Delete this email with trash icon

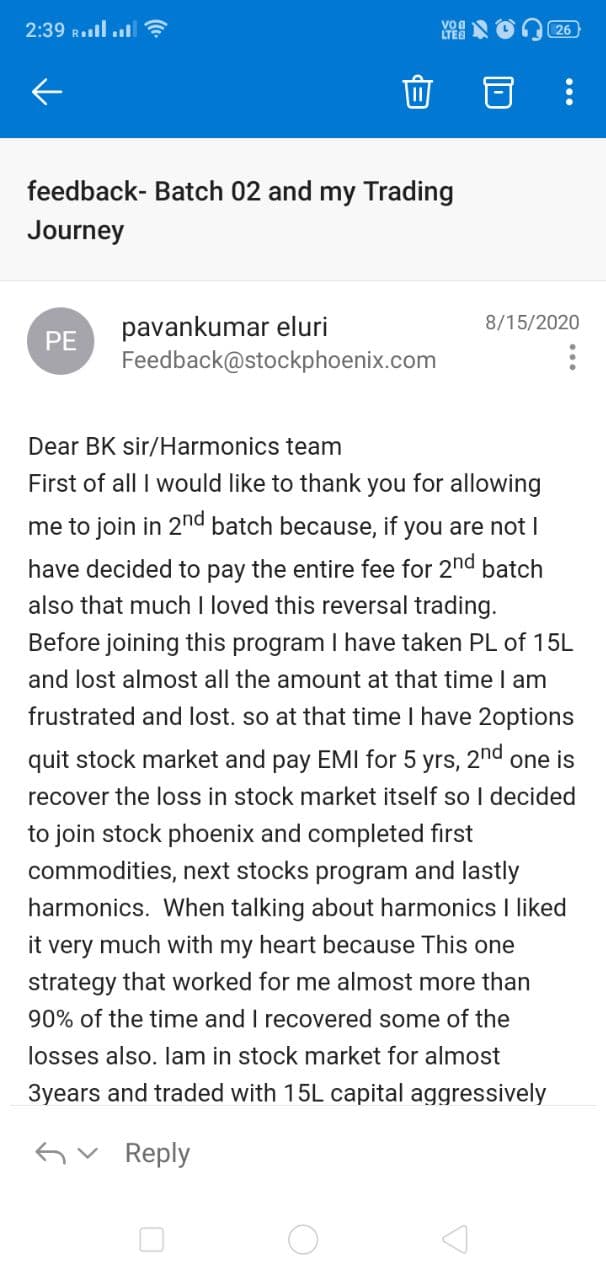417,93
